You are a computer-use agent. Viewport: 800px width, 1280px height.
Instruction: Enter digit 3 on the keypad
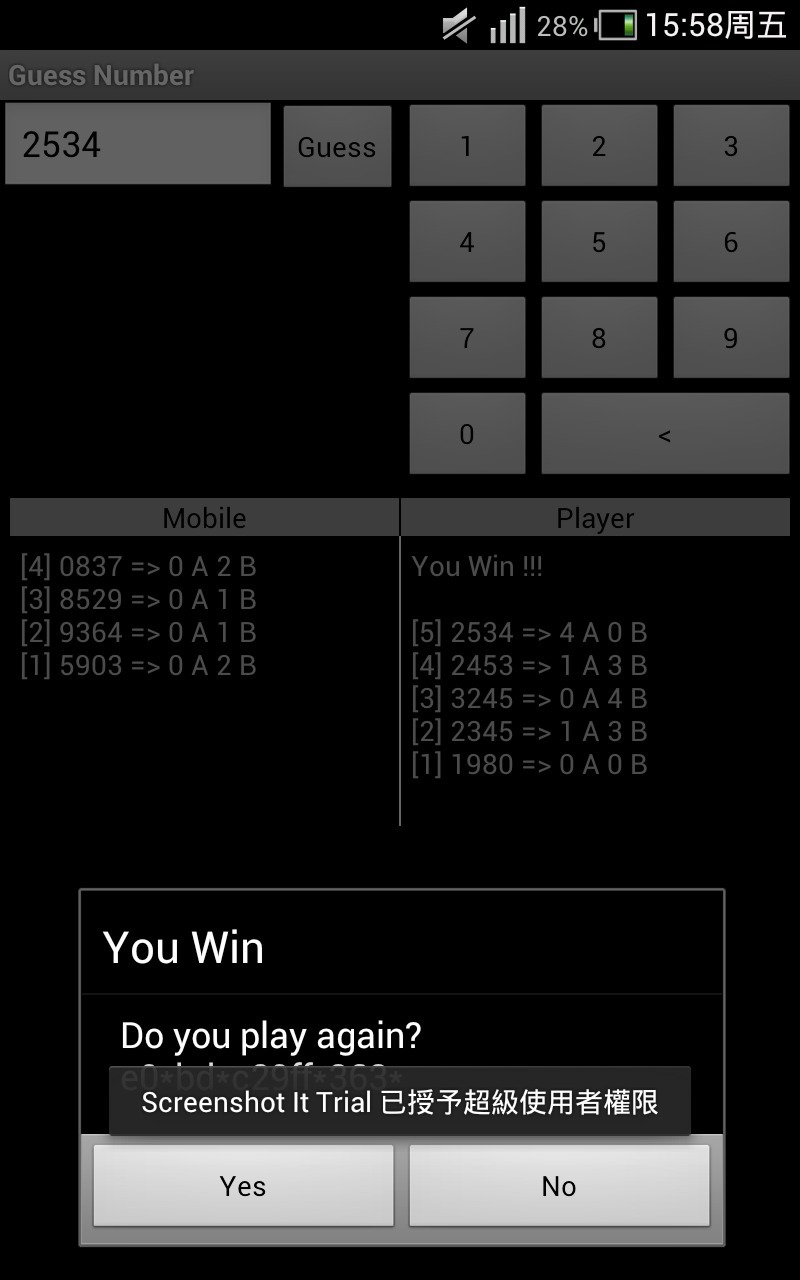(x=731, y=146)
